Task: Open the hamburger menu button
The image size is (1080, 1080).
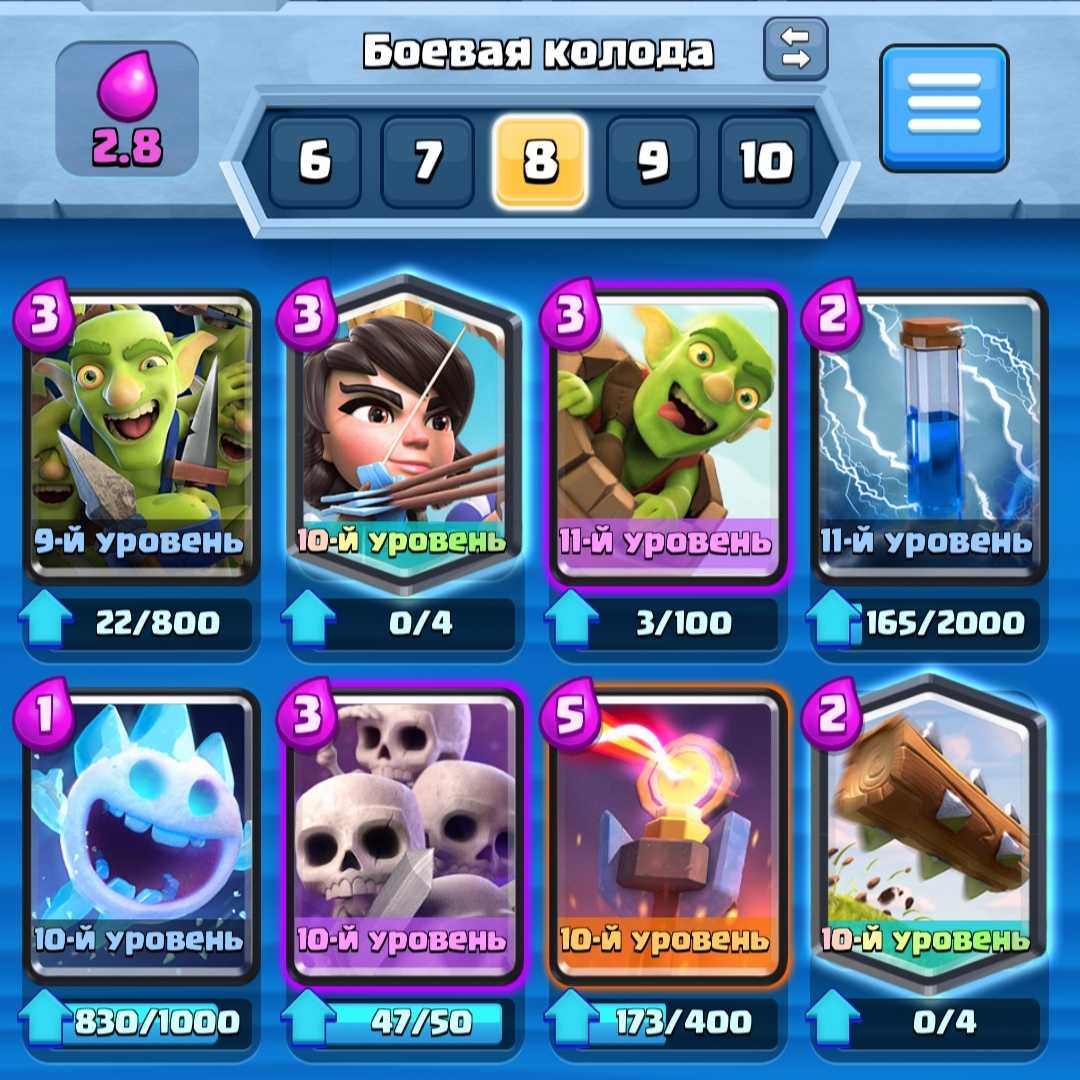Action: pyautogui.click(x=944, y=108)
